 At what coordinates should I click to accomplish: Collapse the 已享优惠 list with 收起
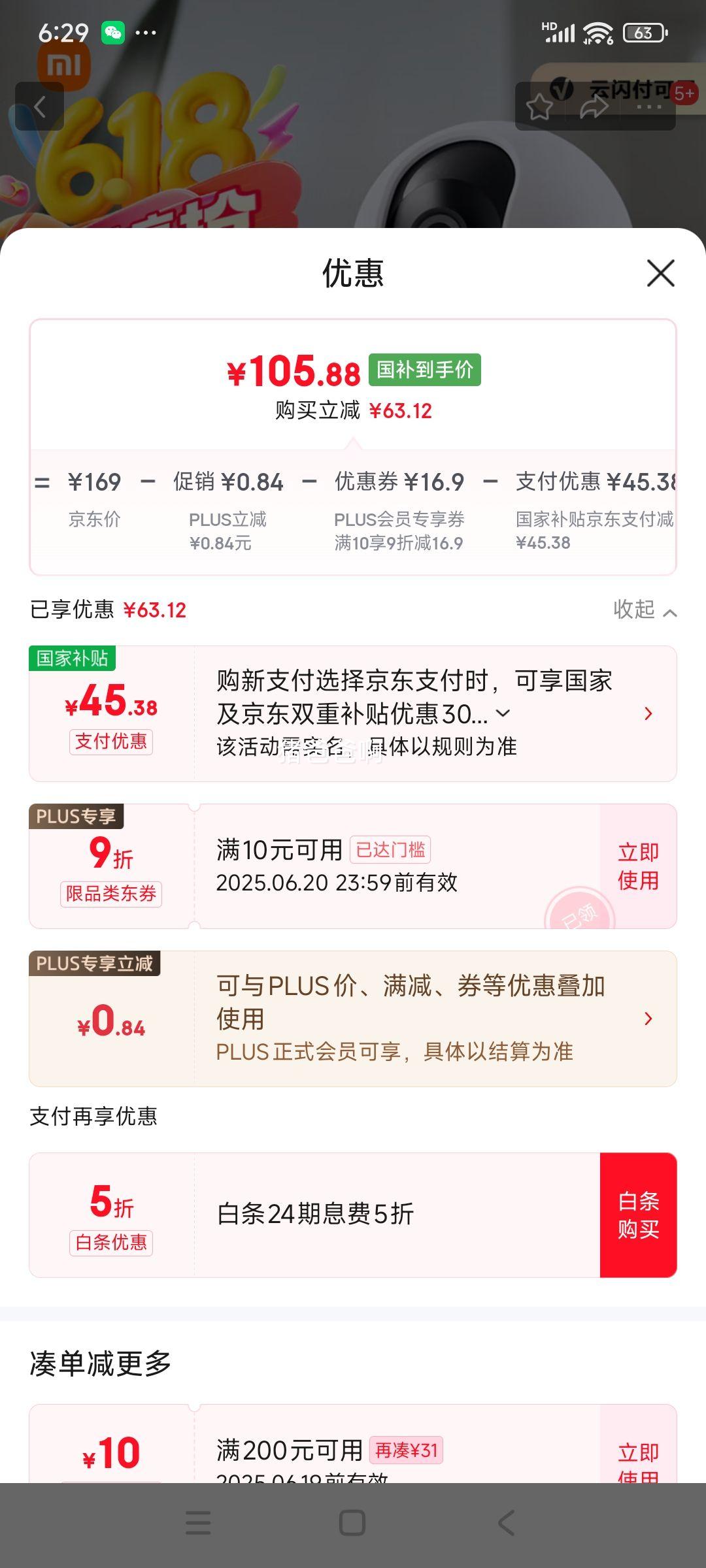point(644,610)
